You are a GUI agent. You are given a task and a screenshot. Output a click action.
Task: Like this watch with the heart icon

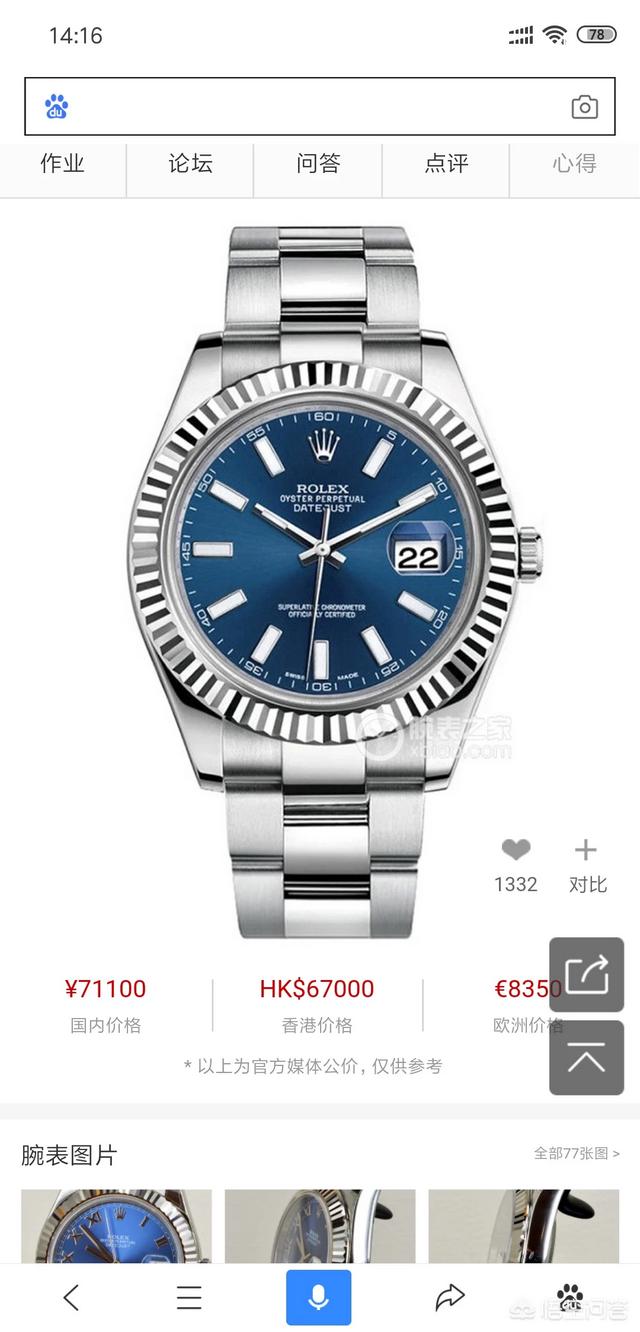click(516, 851)
